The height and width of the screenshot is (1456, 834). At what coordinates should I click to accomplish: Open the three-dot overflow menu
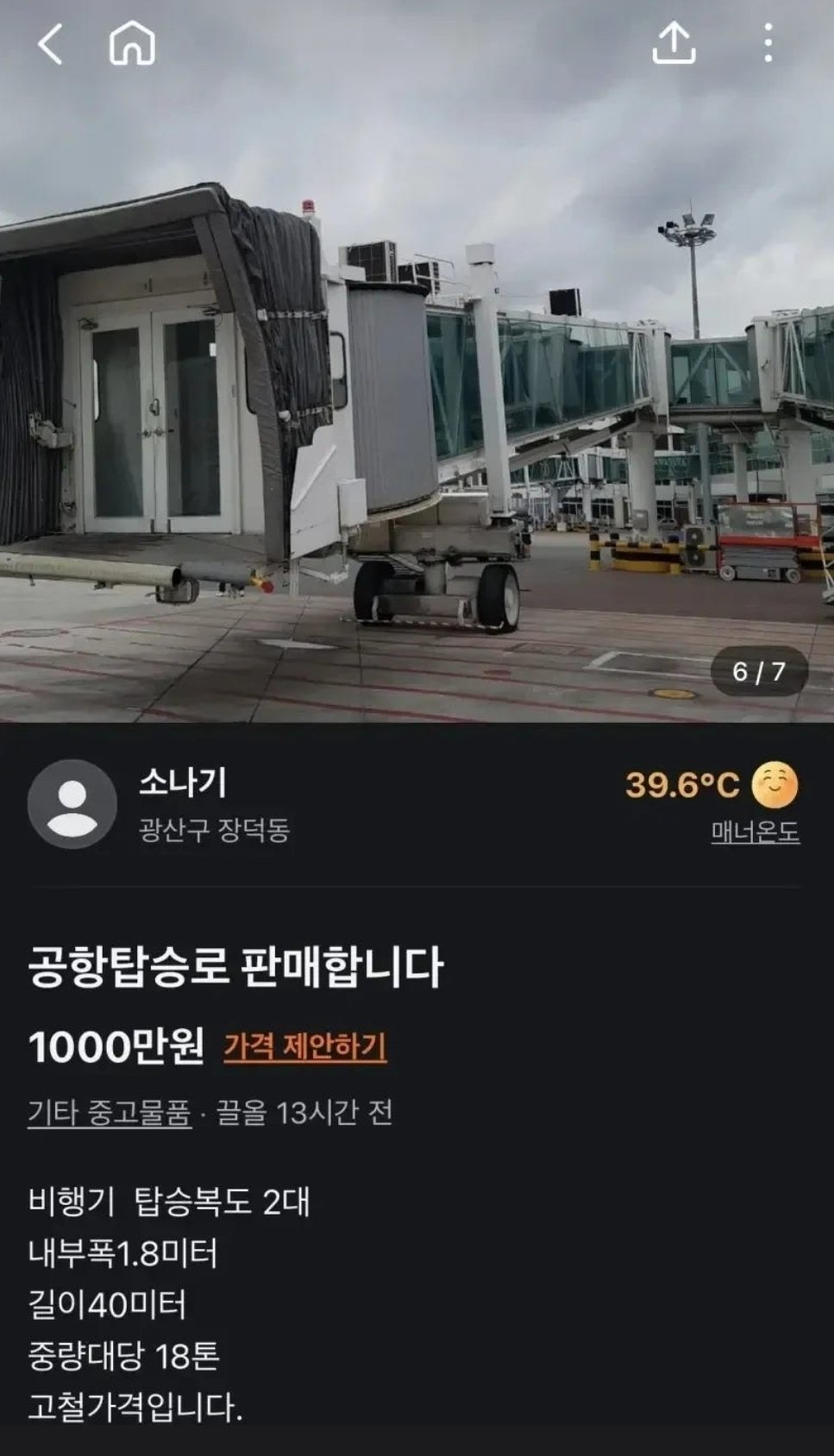pyautogui.click(x=768, y=43)
